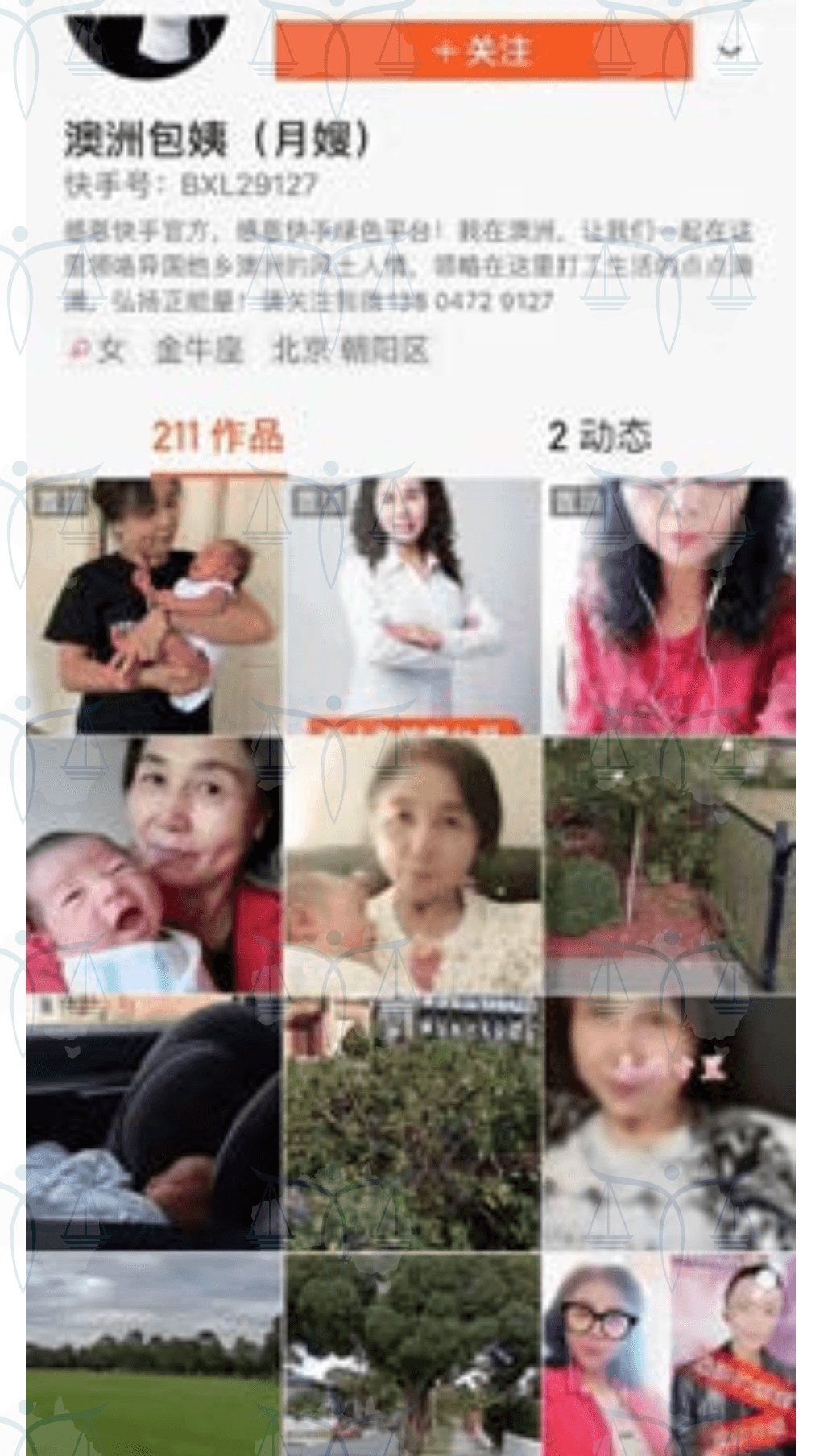The image size is (836, 1456).
Task: Open video of baby in car seat
Action: coord(154,1123)
